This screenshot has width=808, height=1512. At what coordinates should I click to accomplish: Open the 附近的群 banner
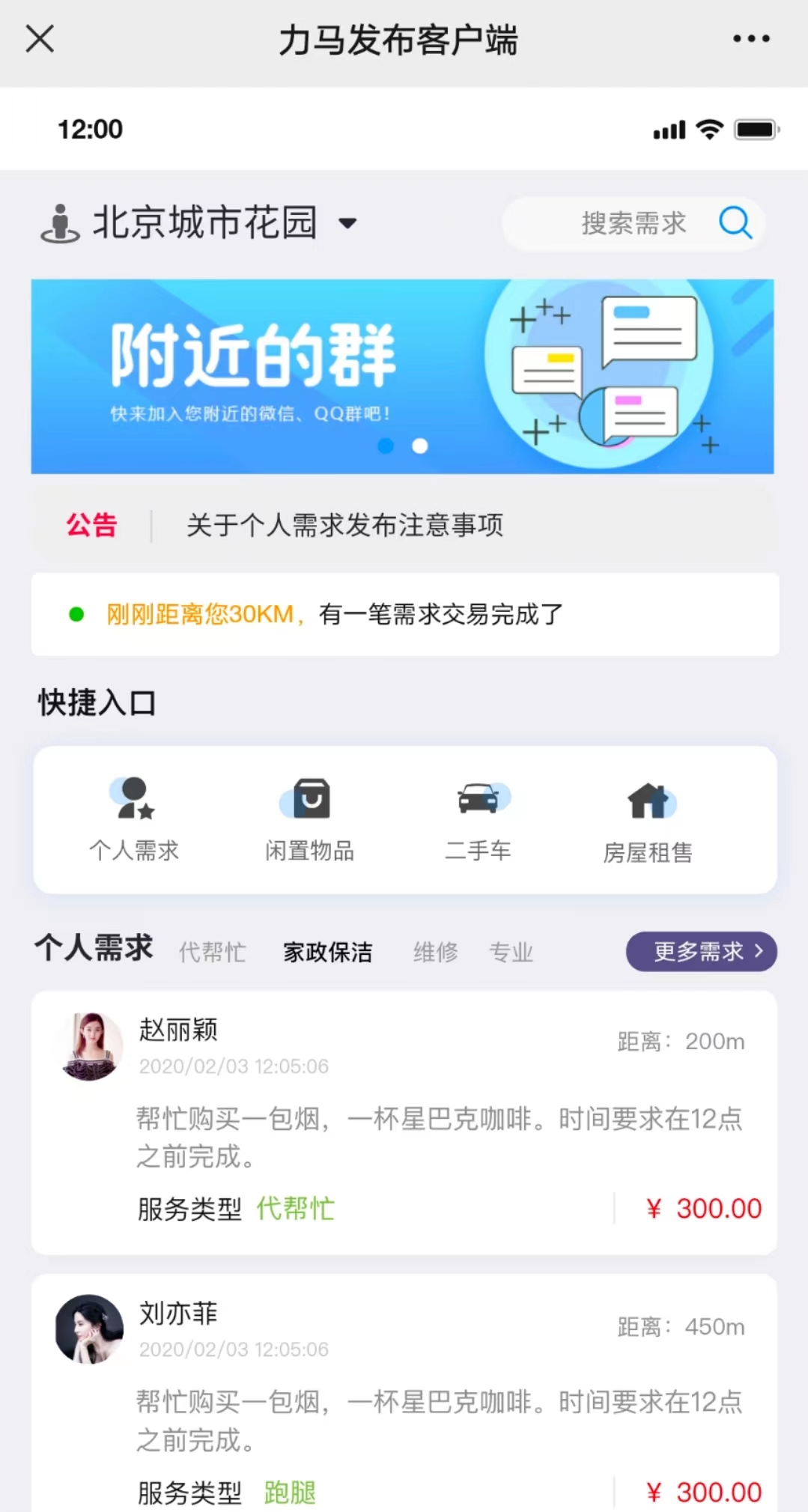click(x=402, y=376)
